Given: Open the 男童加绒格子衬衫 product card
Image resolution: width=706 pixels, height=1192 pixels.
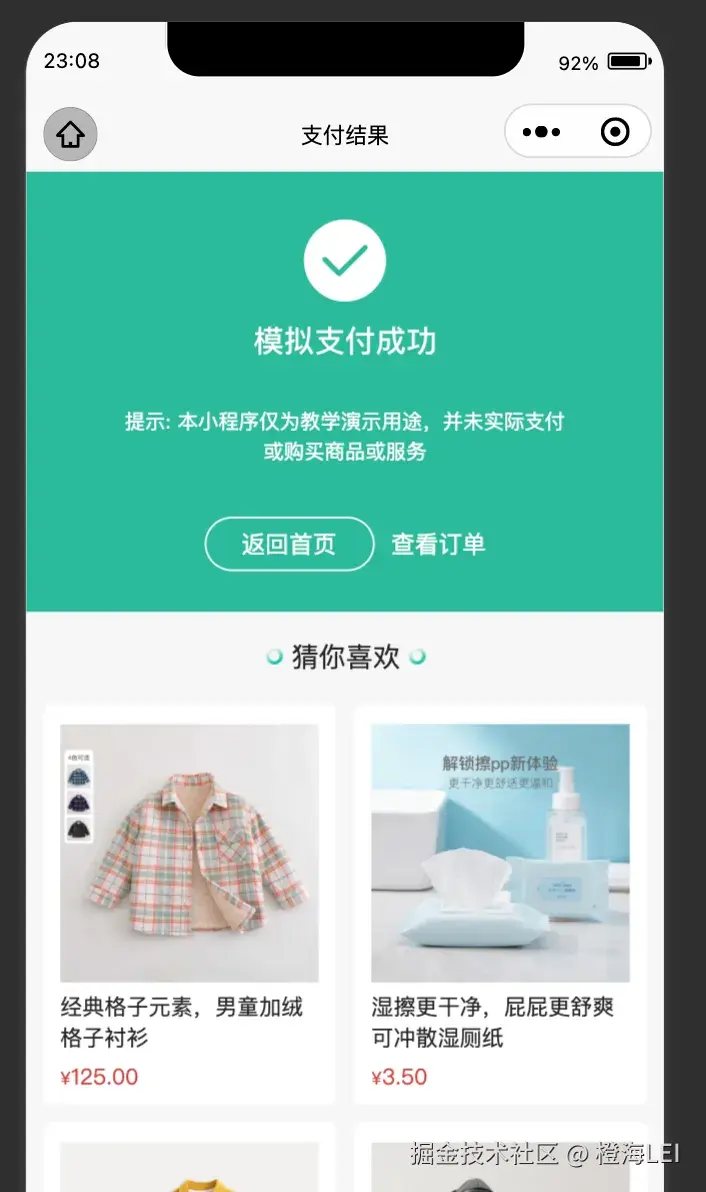Looking at the screenshot, I should click(x=189, y=904).
